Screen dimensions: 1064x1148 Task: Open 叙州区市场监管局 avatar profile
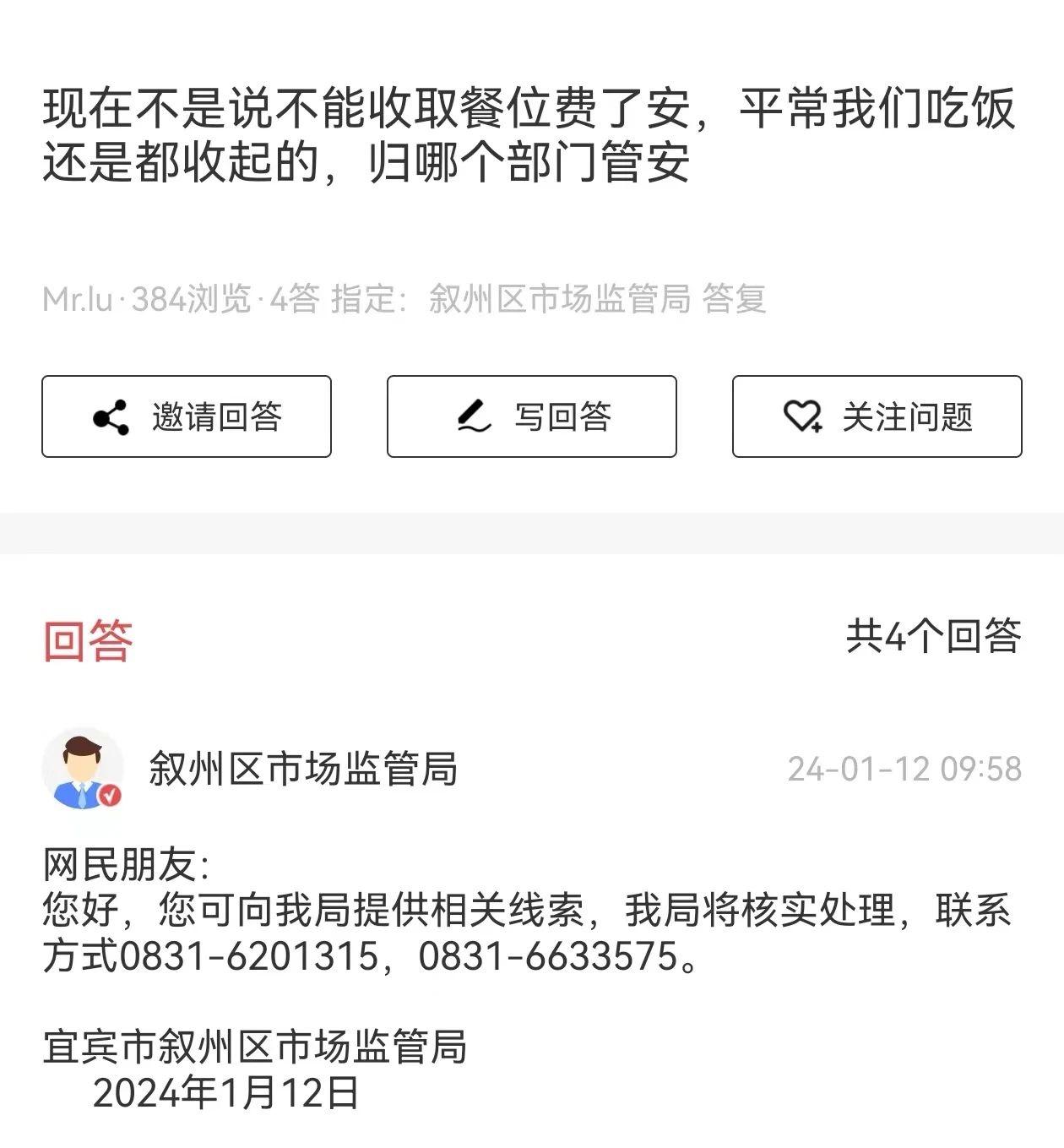pyautogui.click(x=83, y=769)
